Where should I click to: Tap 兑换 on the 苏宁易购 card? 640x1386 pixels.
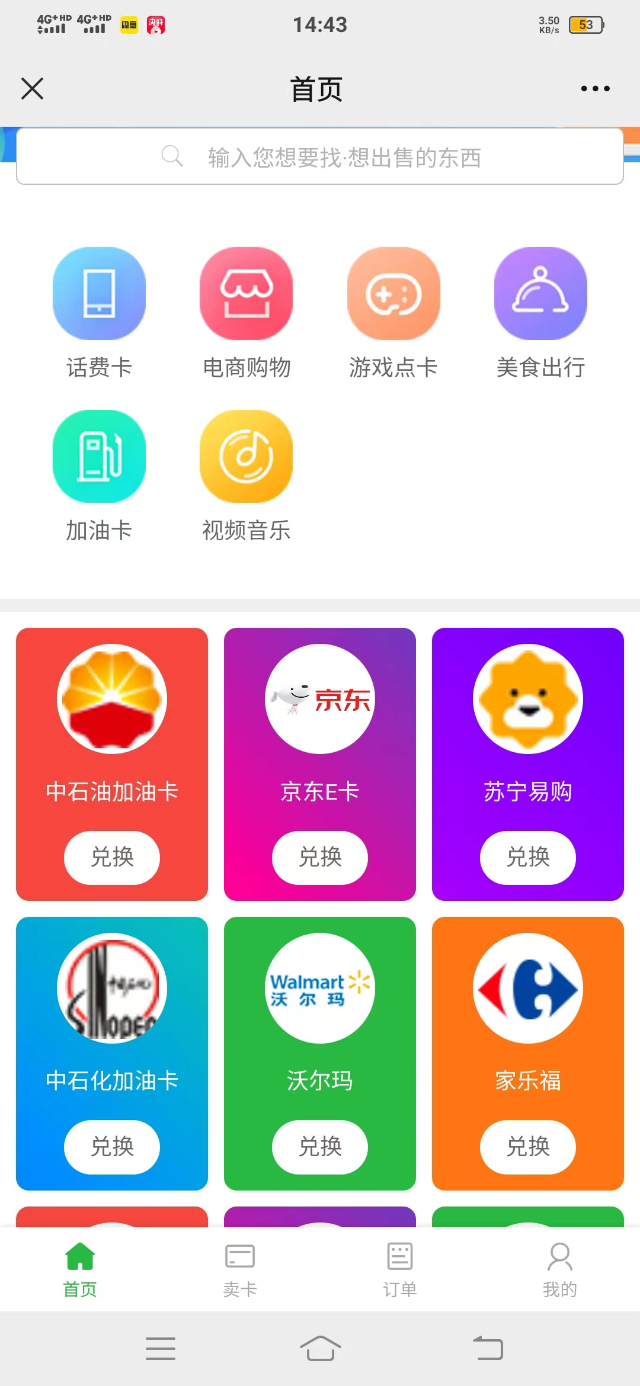pyautogui.click(x=528, y=857)
